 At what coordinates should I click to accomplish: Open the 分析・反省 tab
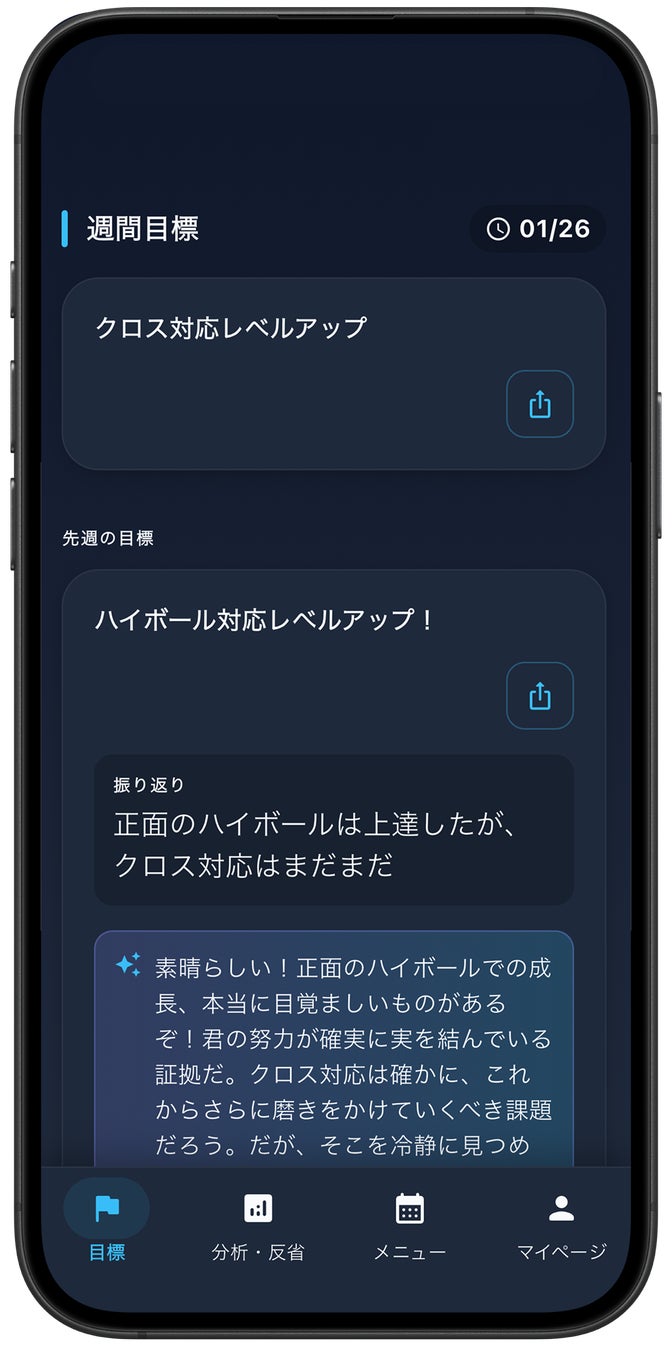[258, 1223]
